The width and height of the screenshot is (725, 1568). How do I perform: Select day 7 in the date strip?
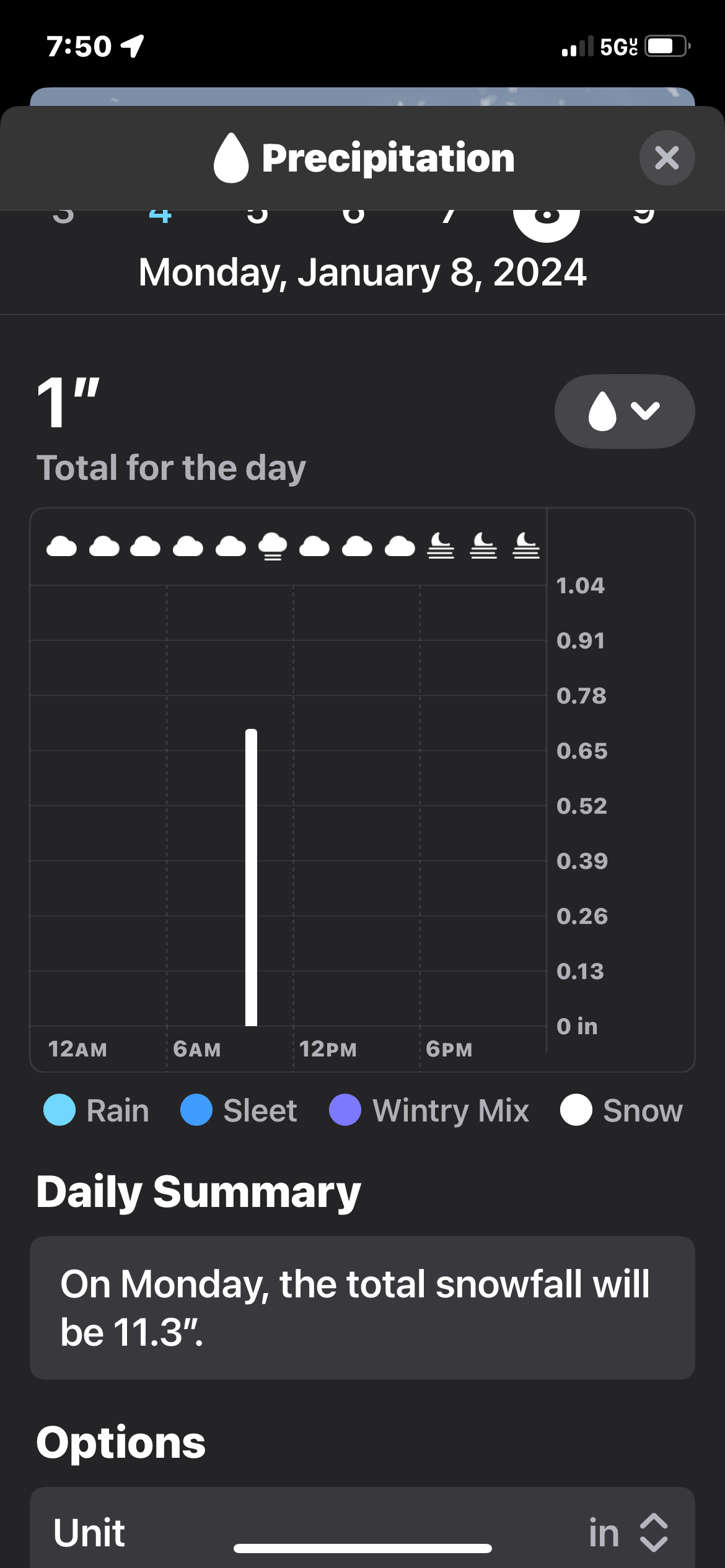click(x=449, y=217)
